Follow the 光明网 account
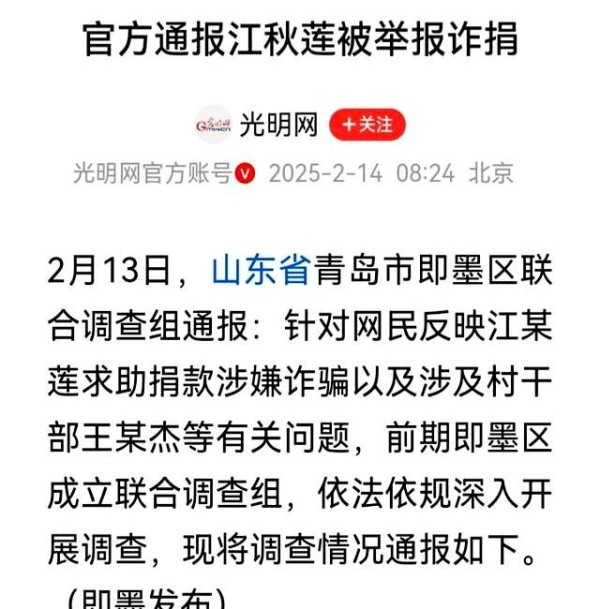Image resolution: width=600 pixels, height=609 pixels. pyautogui.click(x=367, y=124)
